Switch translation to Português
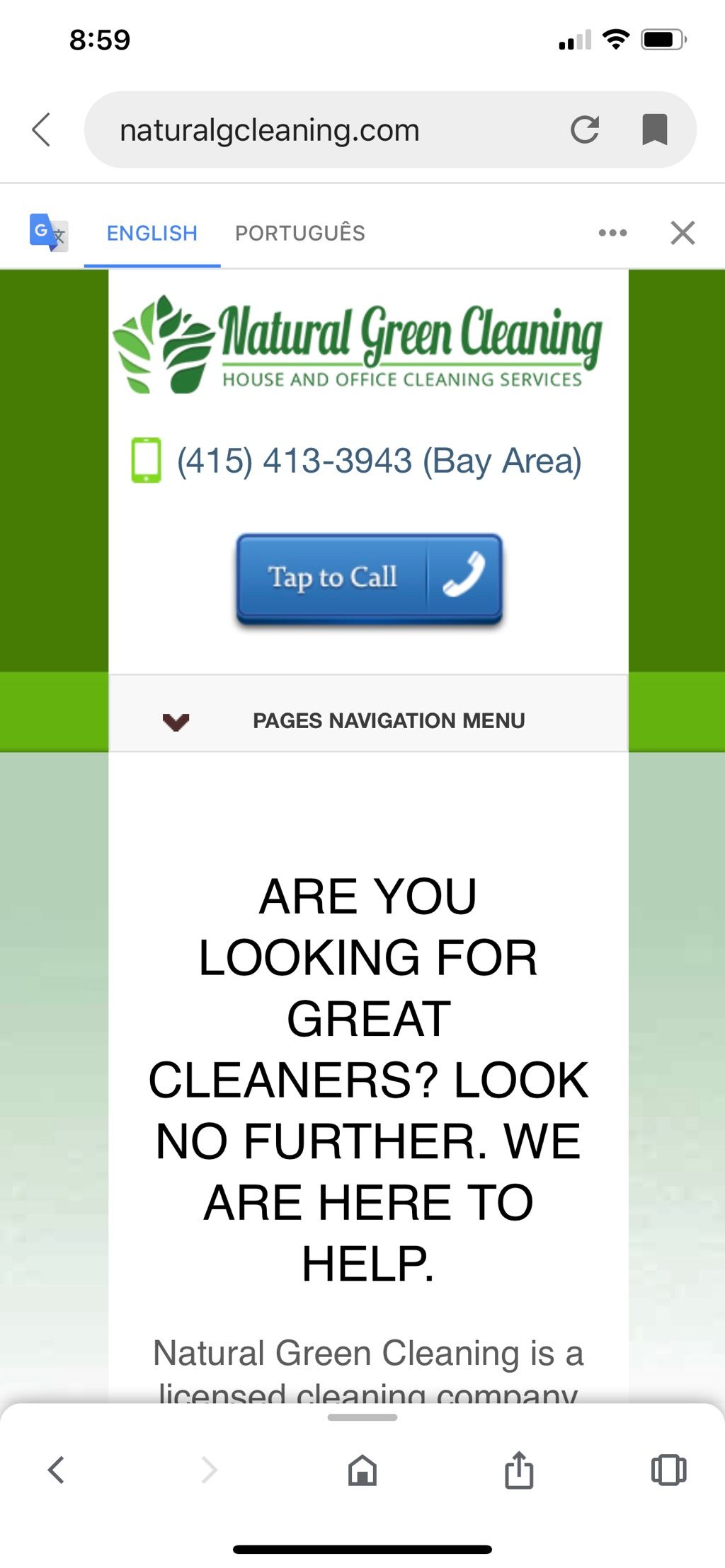Viewport: 725px width, 1568px height. pos(300,233)
